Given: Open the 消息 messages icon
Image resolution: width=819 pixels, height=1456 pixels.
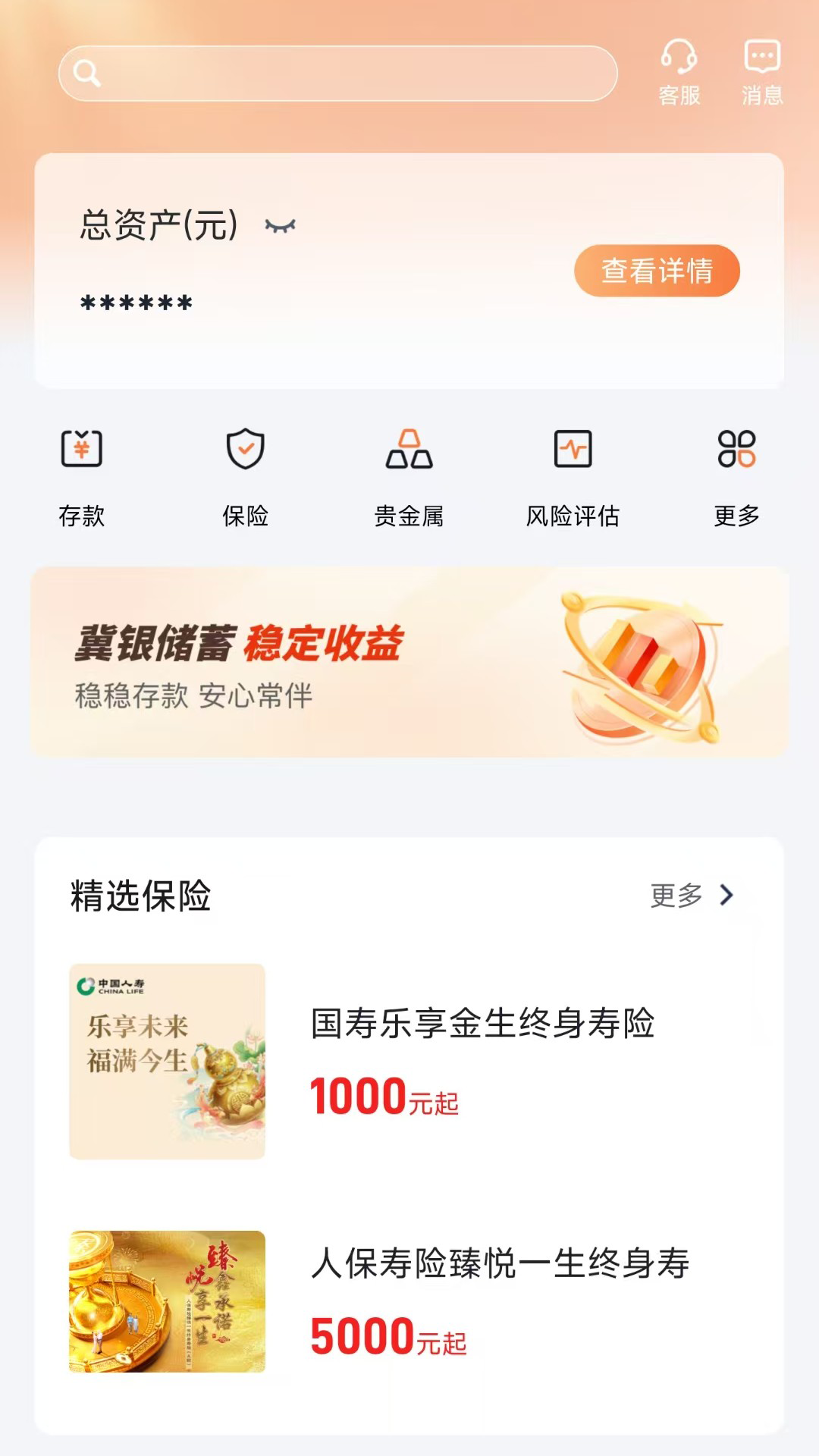Looking at the screenshot, I should point(762,72).
